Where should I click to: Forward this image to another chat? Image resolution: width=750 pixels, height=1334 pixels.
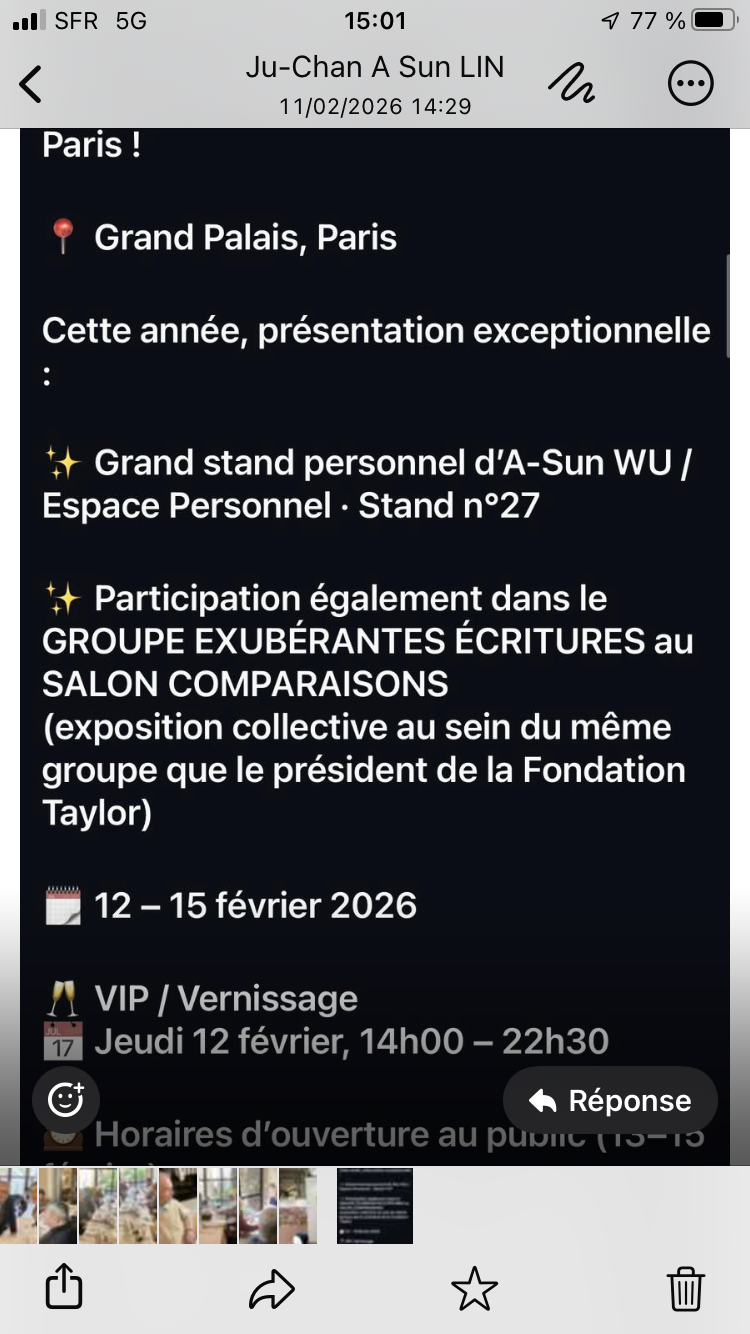click(x=271, y=1288)
